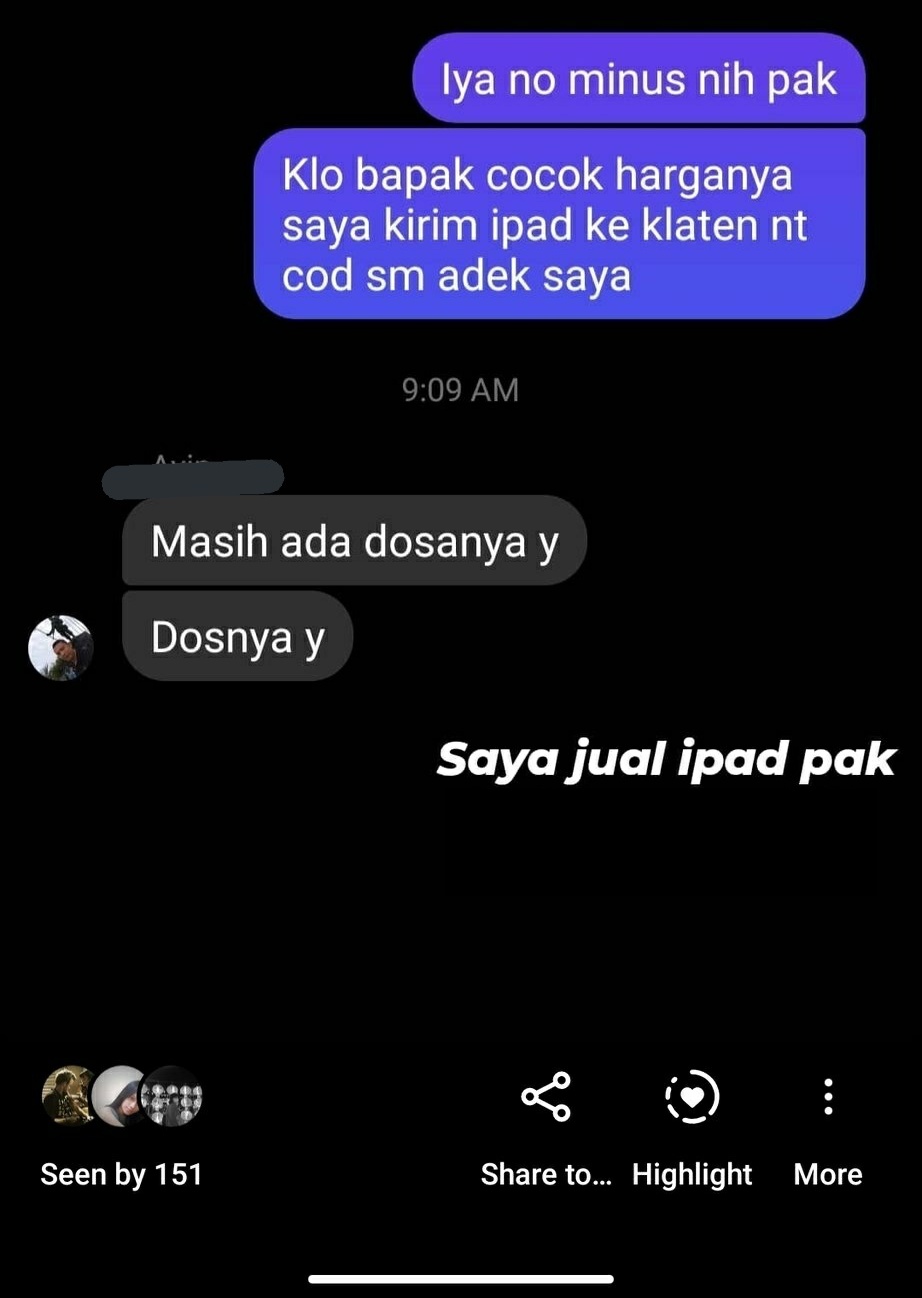The width and height of the screenshot is (922, 1298).
Task: Tap the middle story viewer avatar
Action: pyautogui.click(x=120, y=1097)
